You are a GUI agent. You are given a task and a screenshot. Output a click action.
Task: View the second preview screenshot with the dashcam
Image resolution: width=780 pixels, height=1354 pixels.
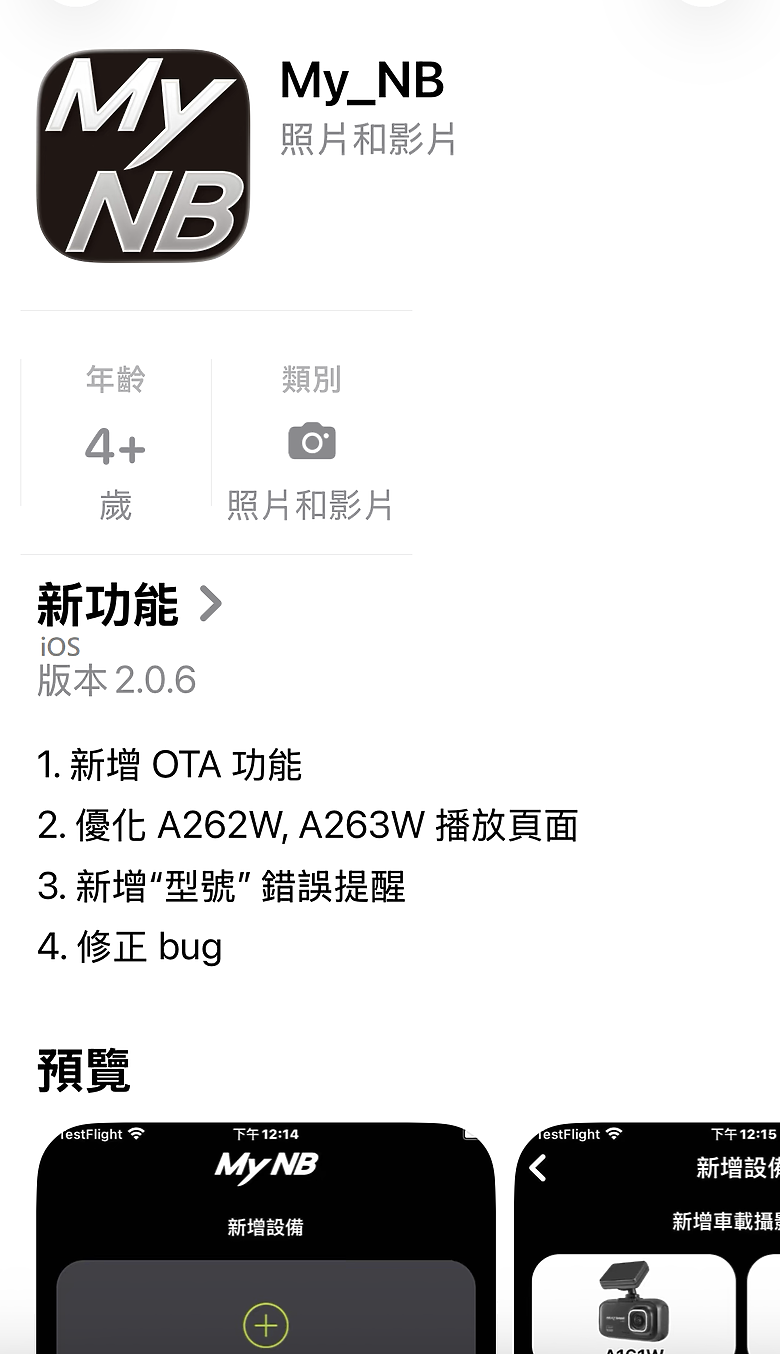(647, 1238)
